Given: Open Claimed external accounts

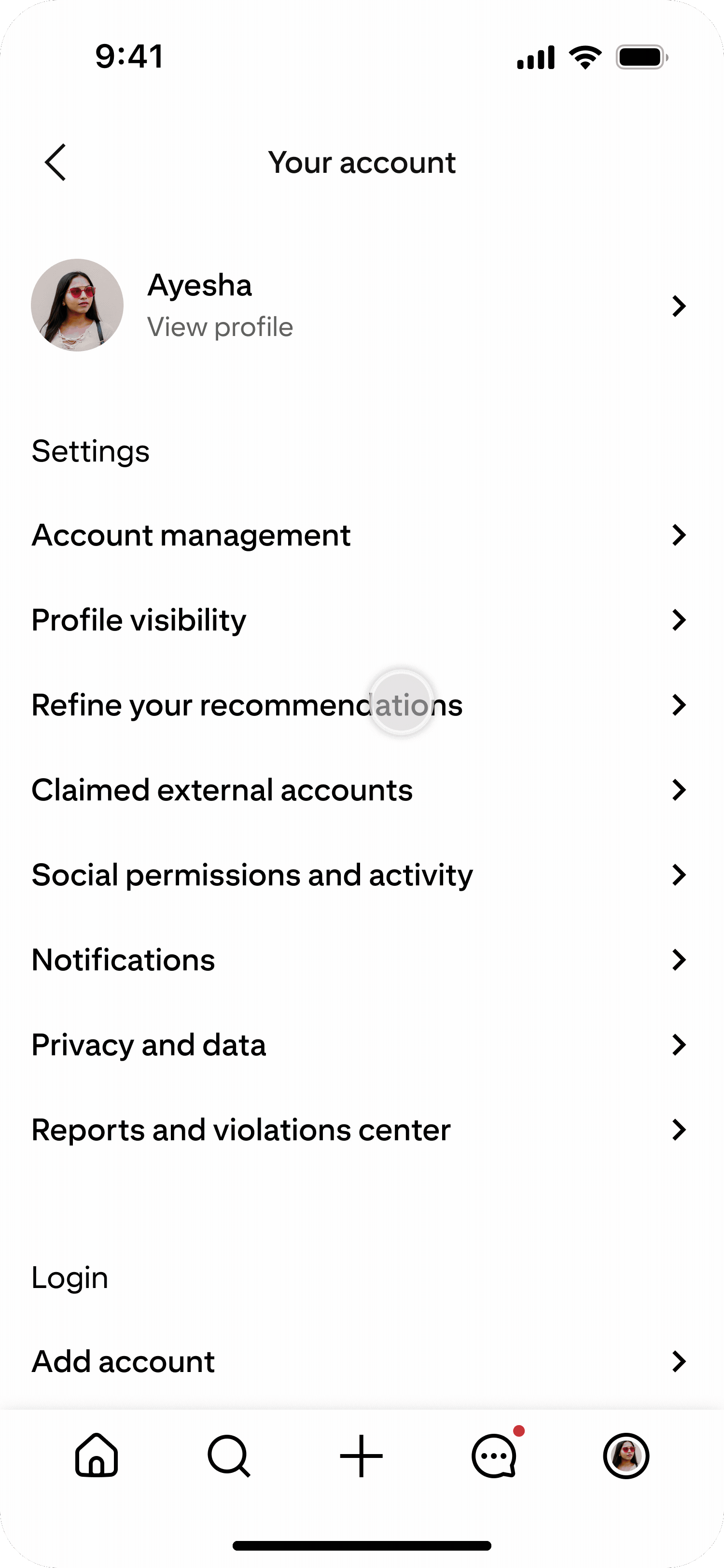Looking at the screenshot, I should click(x=359, y=790).
